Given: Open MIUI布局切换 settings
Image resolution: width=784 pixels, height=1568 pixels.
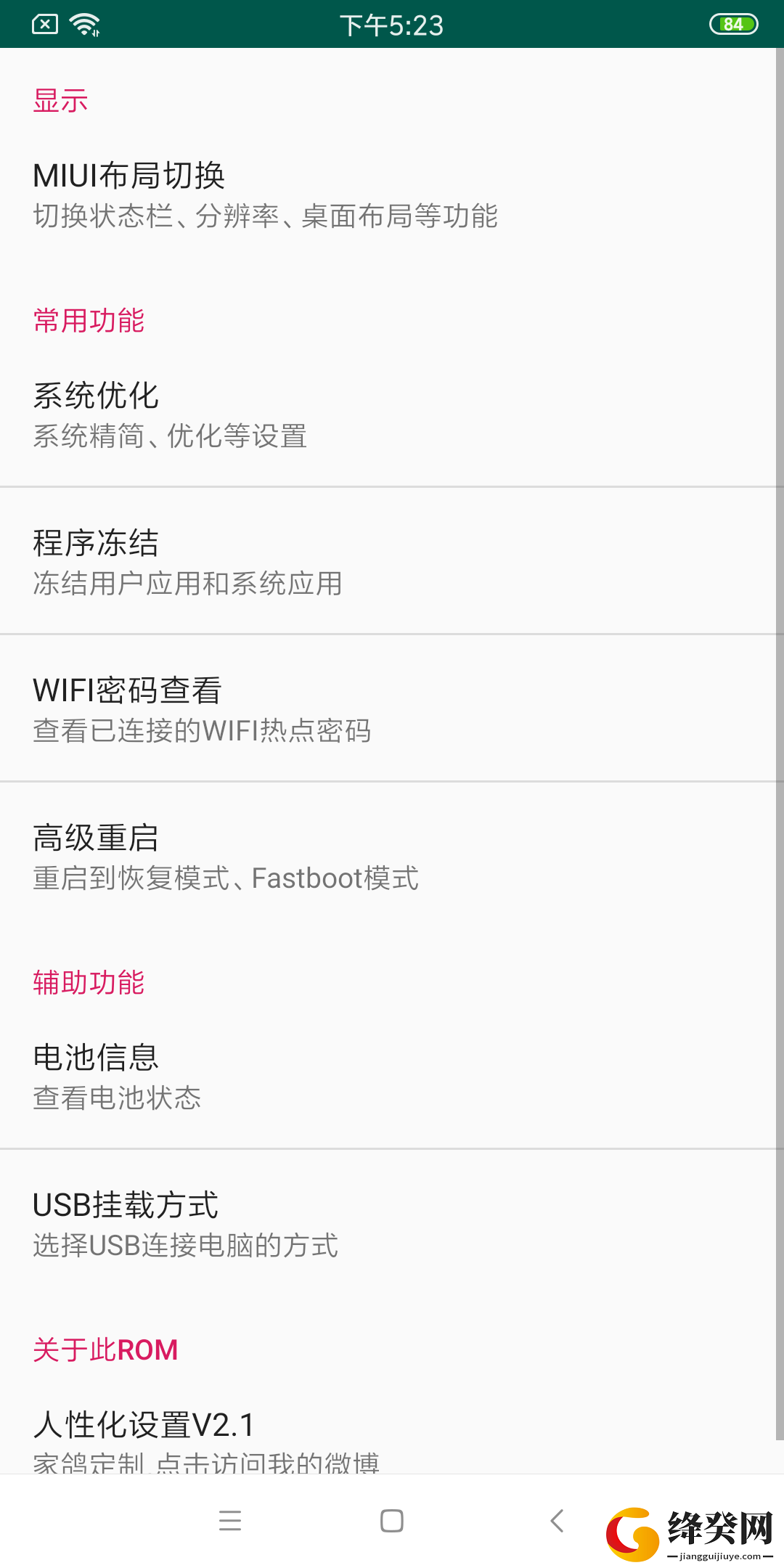Looking at the screenshot, I should (x=388, y=195).
